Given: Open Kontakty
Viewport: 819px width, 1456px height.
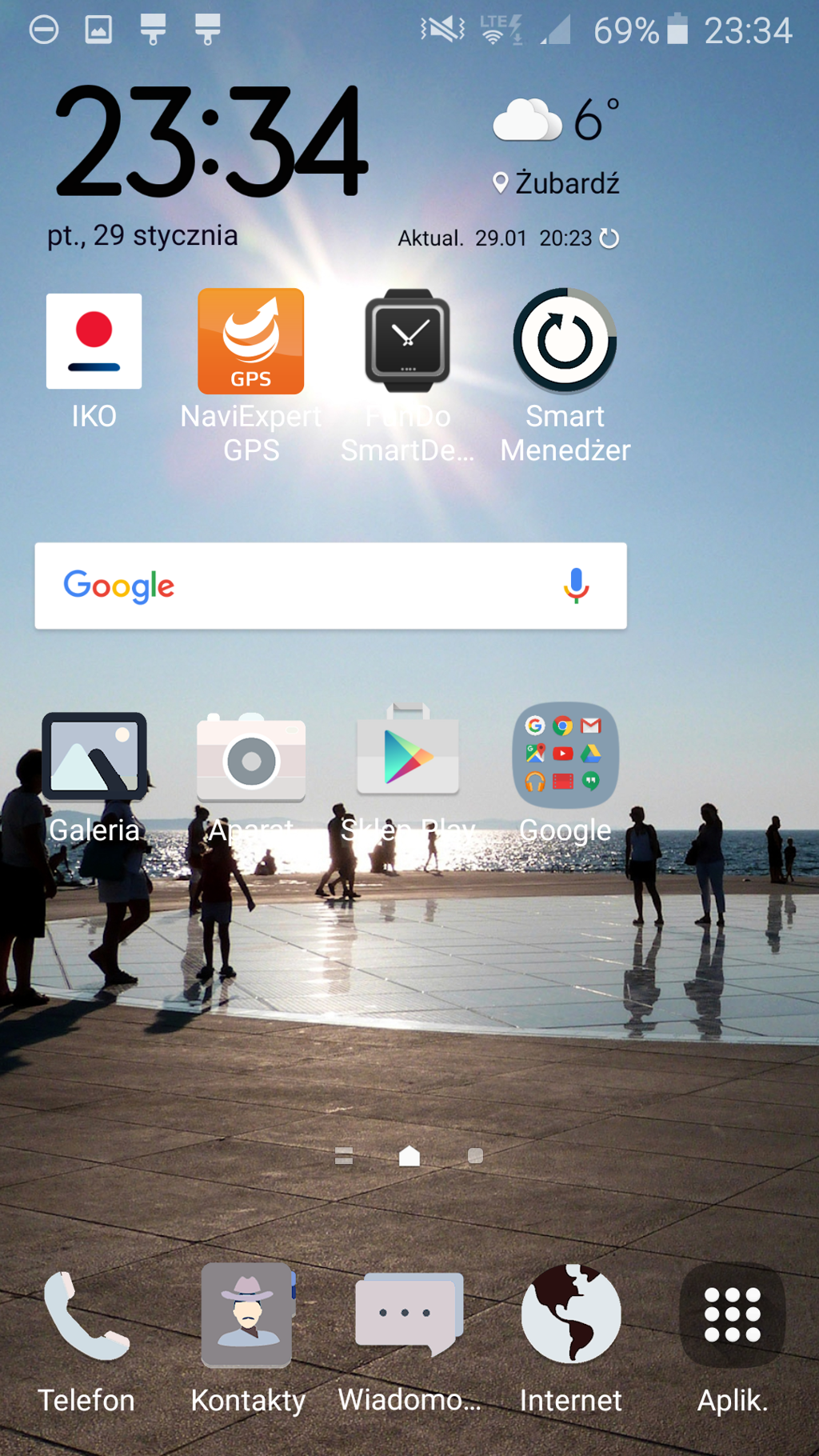Looking at the screenshot, I should (248, 1316).
